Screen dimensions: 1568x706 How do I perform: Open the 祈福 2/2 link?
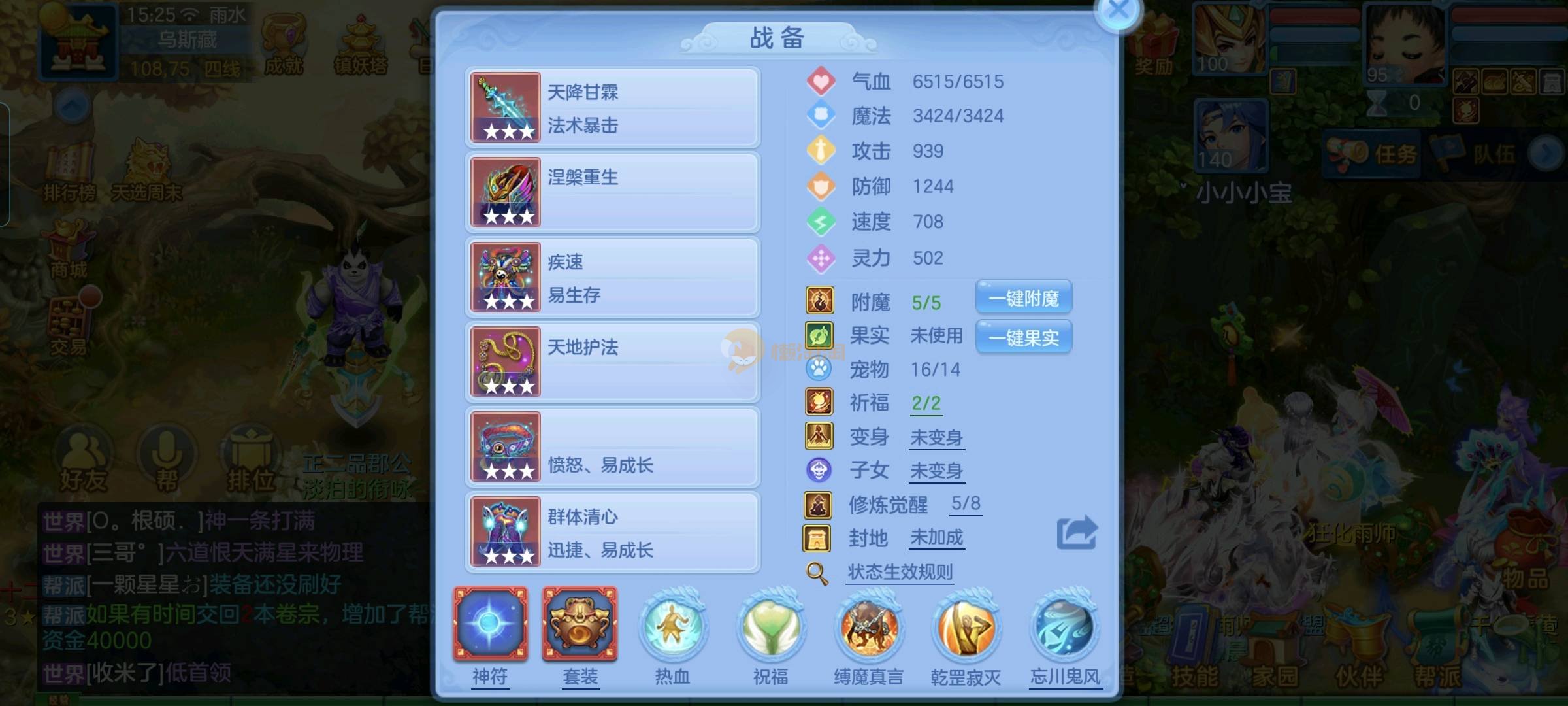click(x=926, y=403)
